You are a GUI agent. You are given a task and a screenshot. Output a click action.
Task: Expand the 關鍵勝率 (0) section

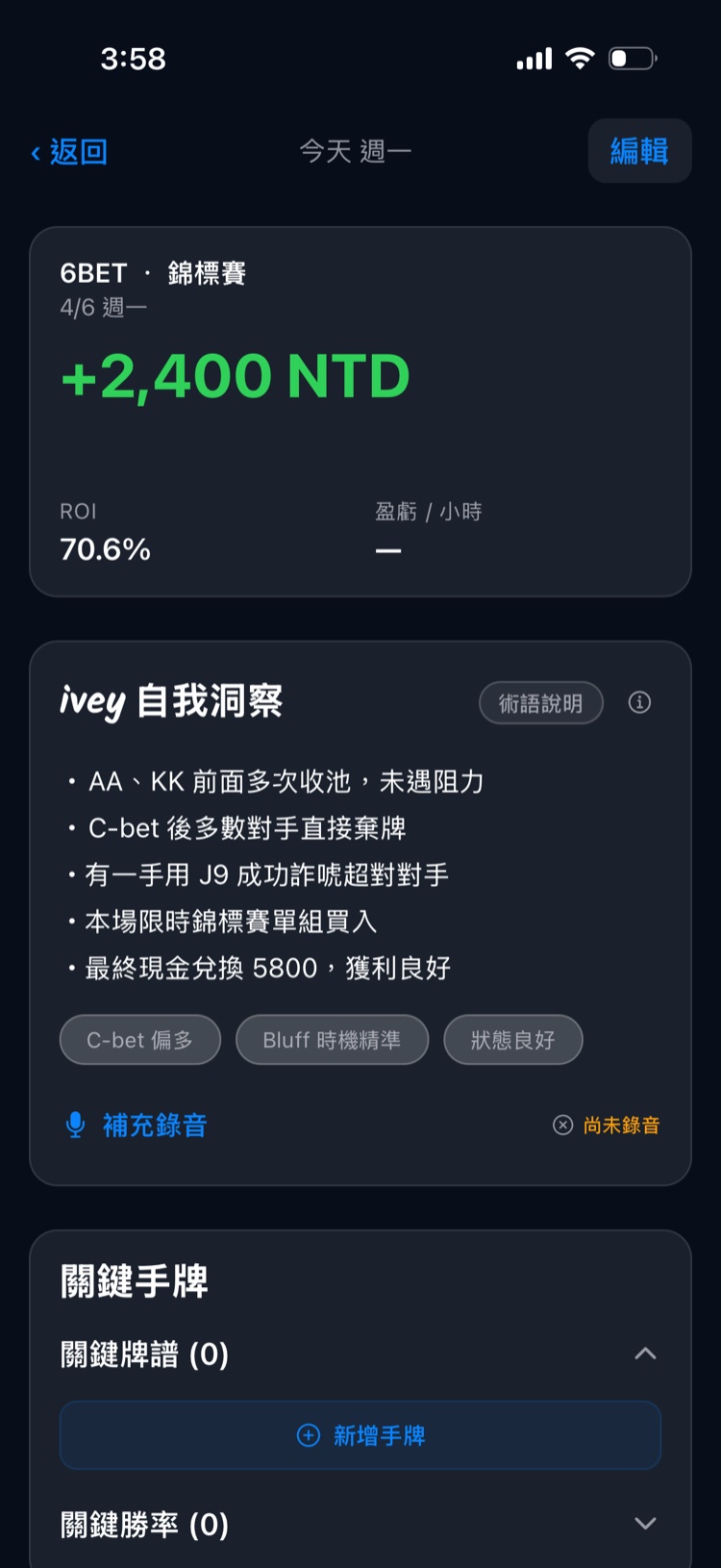click(646, 1525)
